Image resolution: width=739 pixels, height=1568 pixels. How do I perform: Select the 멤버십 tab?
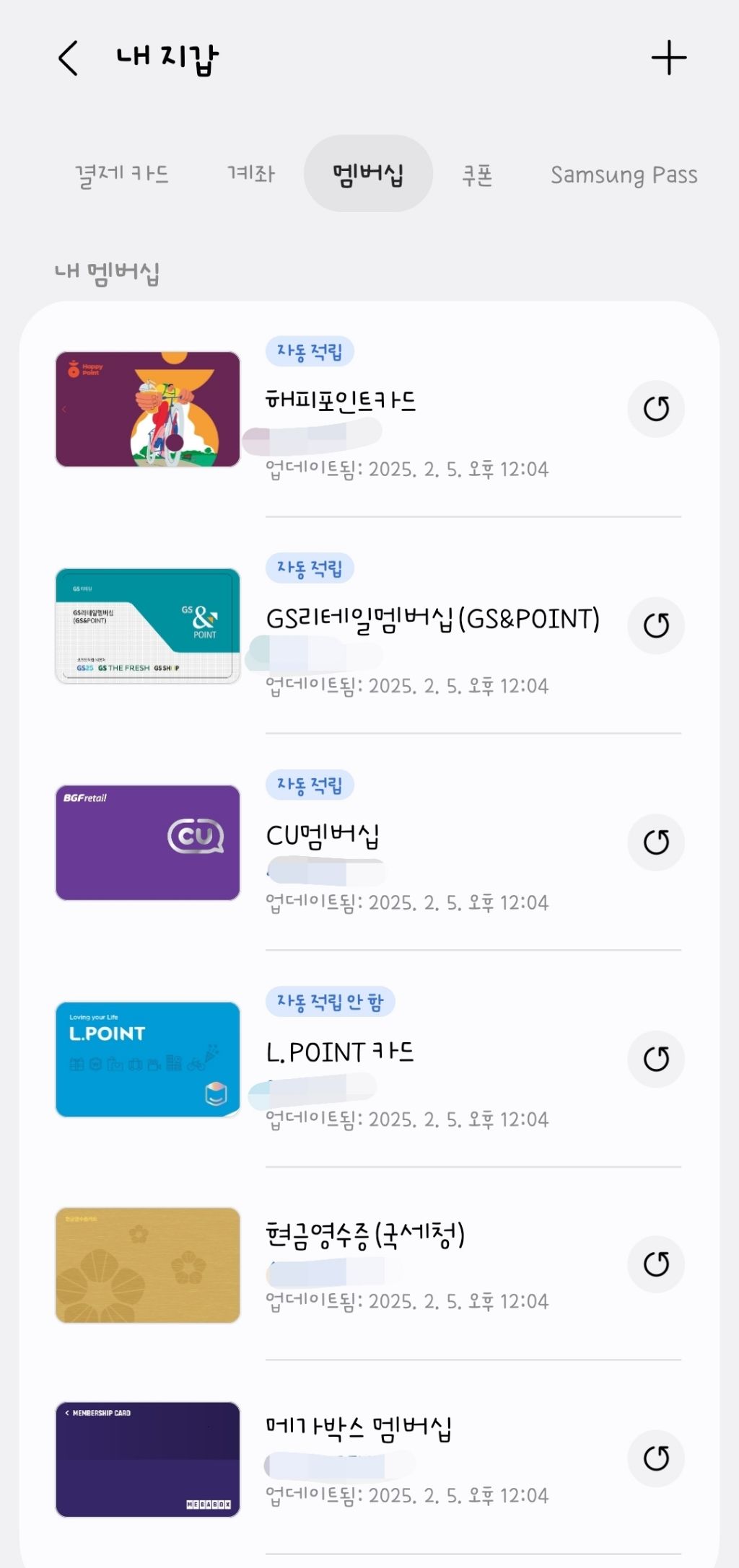pyautogui.click(x=368, y=174)
